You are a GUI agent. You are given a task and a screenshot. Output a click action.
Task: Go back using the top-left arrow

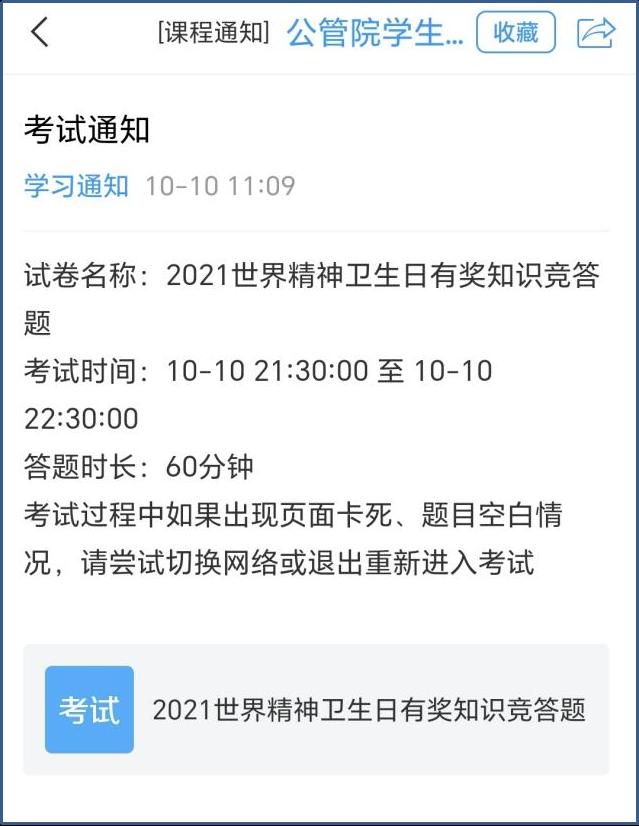click(39, 33)
